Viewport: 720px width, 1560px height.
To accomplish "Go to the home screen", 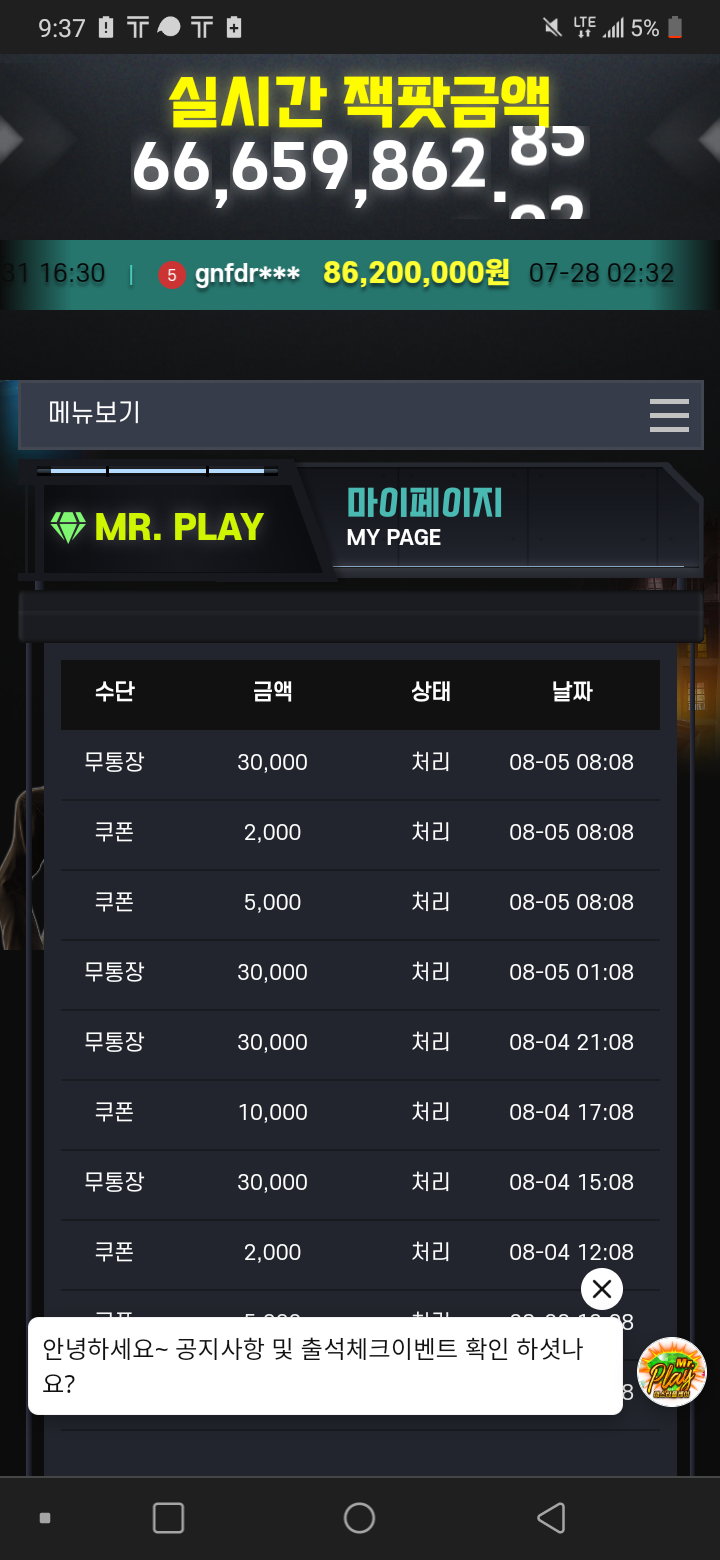I will click(359, 1518).
